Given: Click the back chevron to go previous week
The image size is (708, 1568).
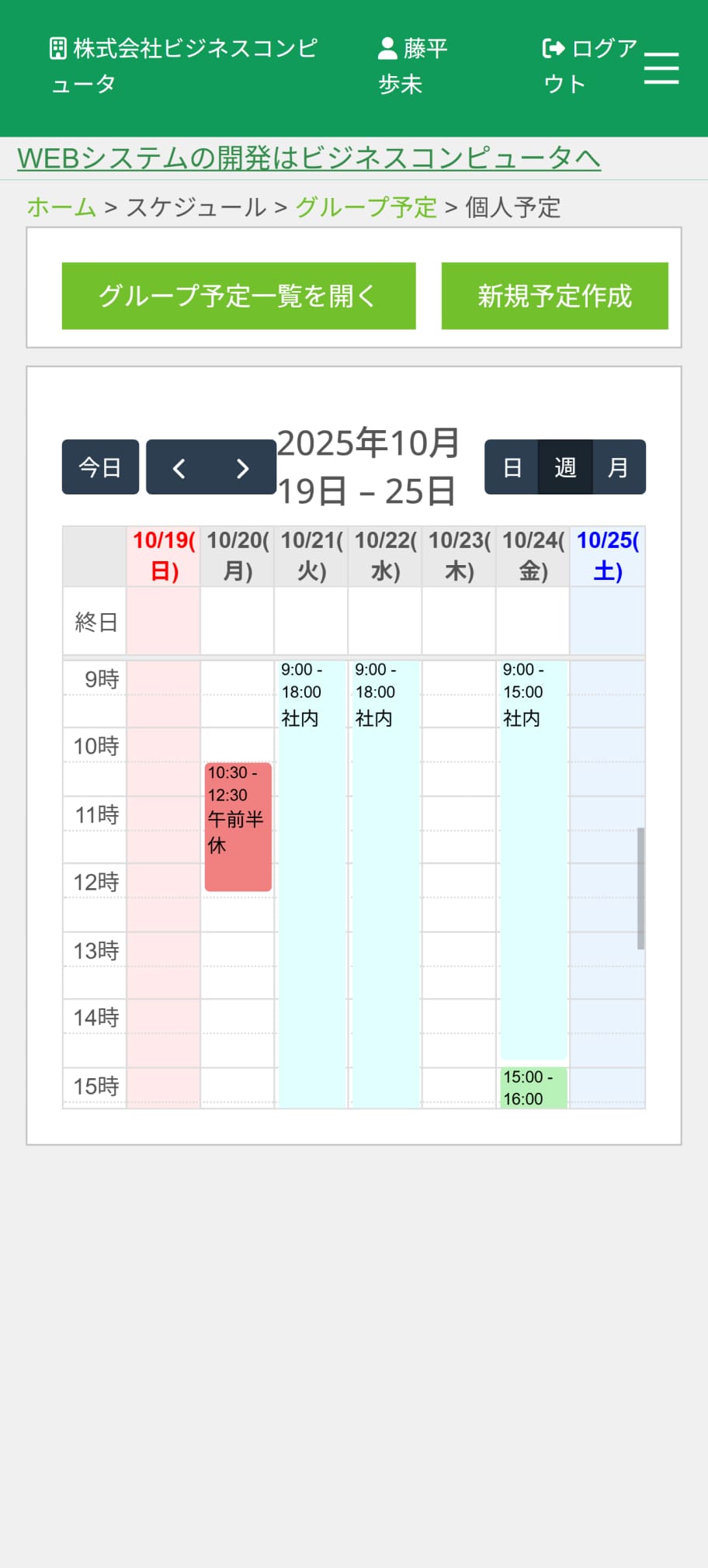Looking at the screenshot, I should point(180,467).
